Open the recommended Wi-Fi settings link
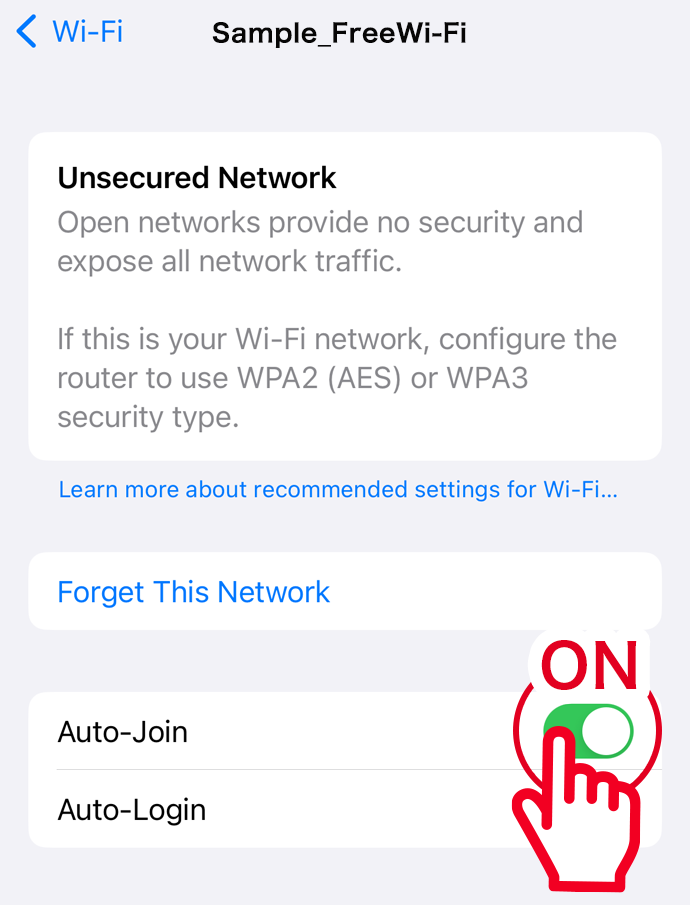690x905 pixels. [x=338, y=490]
